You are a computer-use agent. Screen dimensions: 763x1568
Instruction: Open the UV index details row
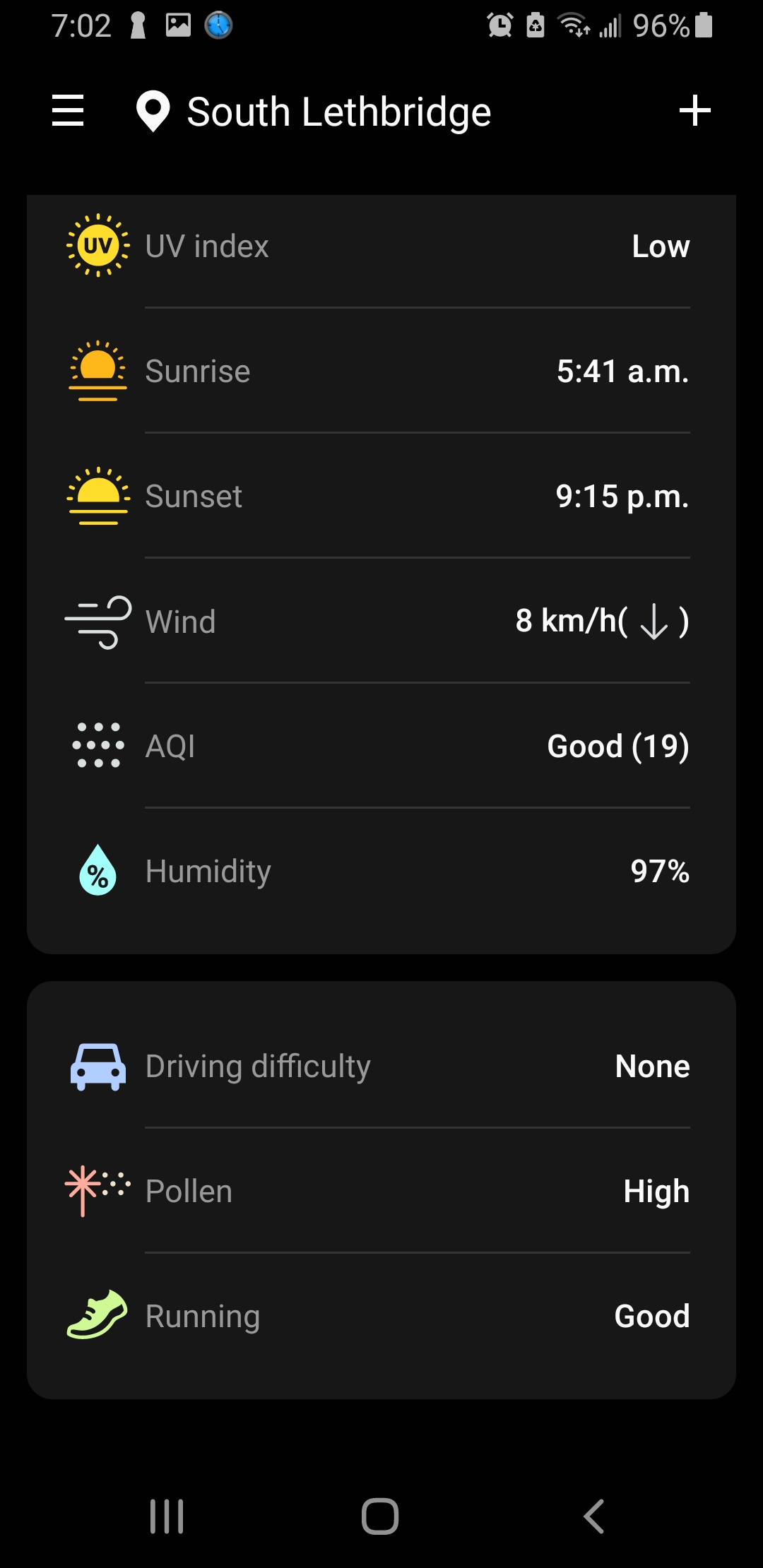pos(381,246)
